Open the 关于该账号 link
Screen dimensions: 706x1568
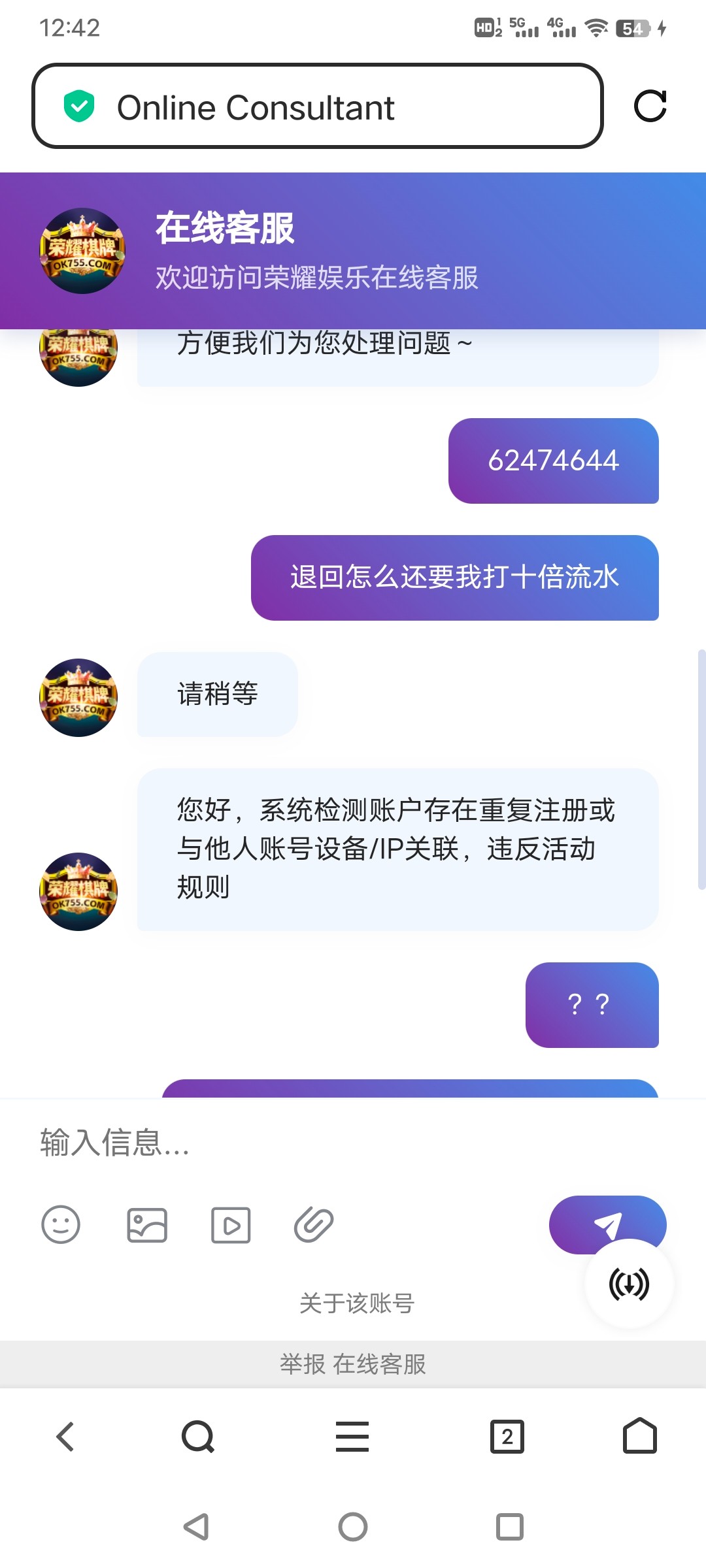(x=356, y=1303)
